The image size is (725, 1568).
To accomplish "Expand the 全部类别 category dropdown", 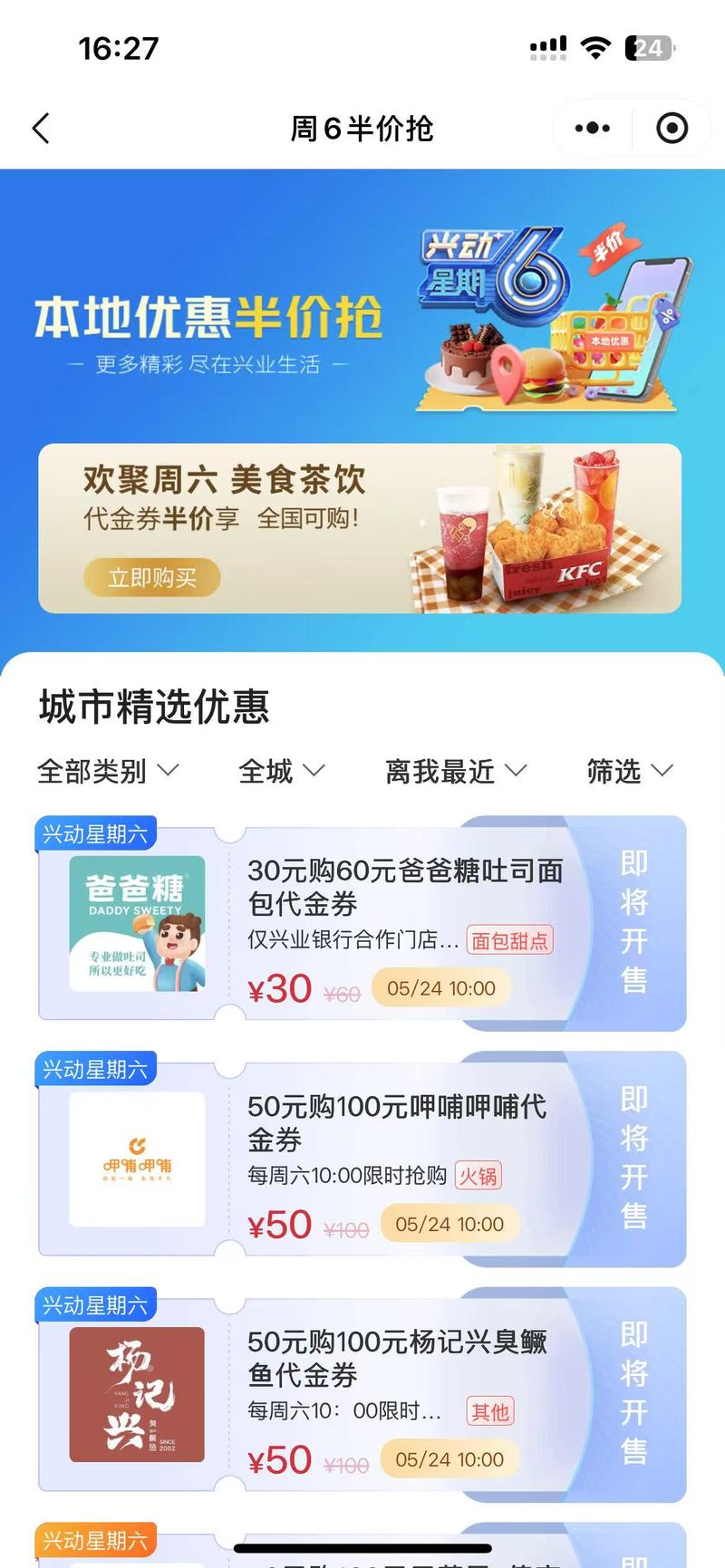I will click(108, 772).
